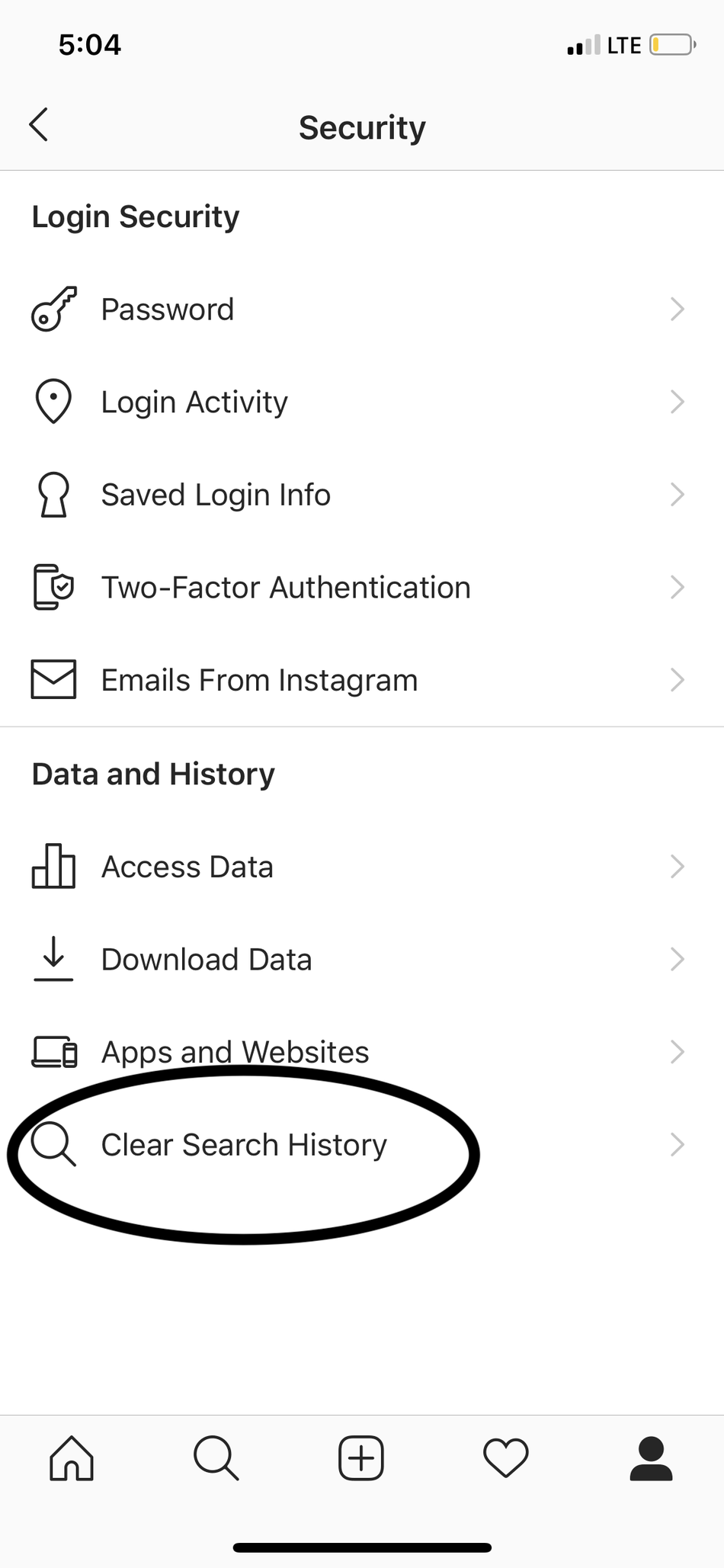Create a new post
724x1568 pixels.
click(361, 1458)
